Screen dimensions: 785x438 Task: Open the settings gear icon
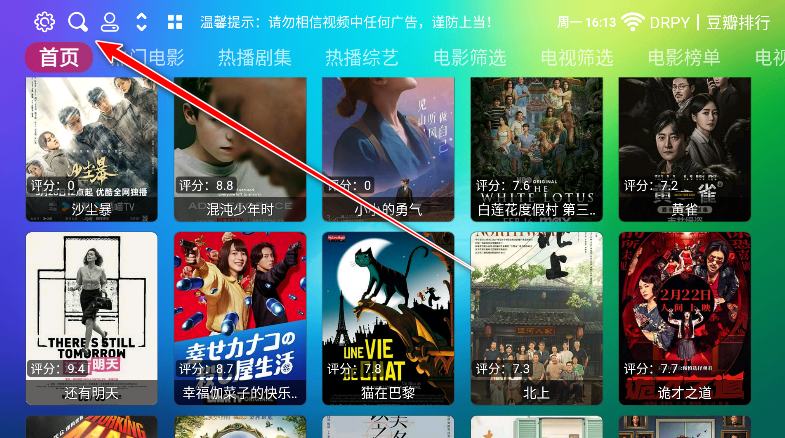44,22
